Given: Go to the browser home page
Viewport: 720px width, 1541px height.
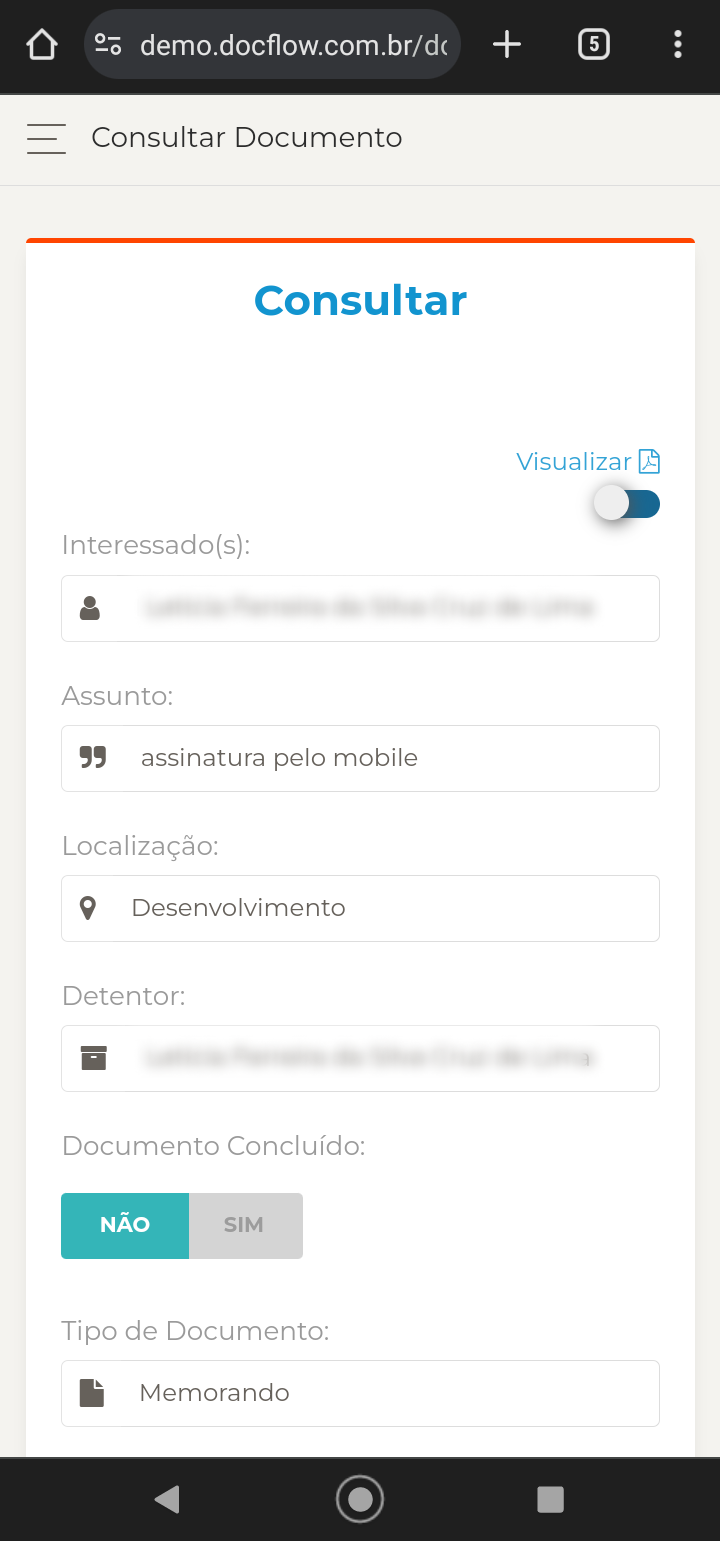Looking at the screenshot, I should (42, 45).
